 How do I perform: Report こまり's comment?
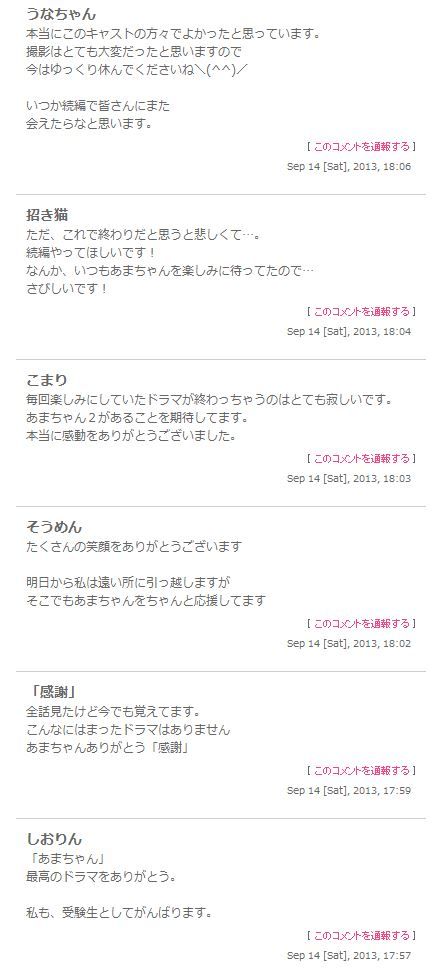[x=362, y=458]
